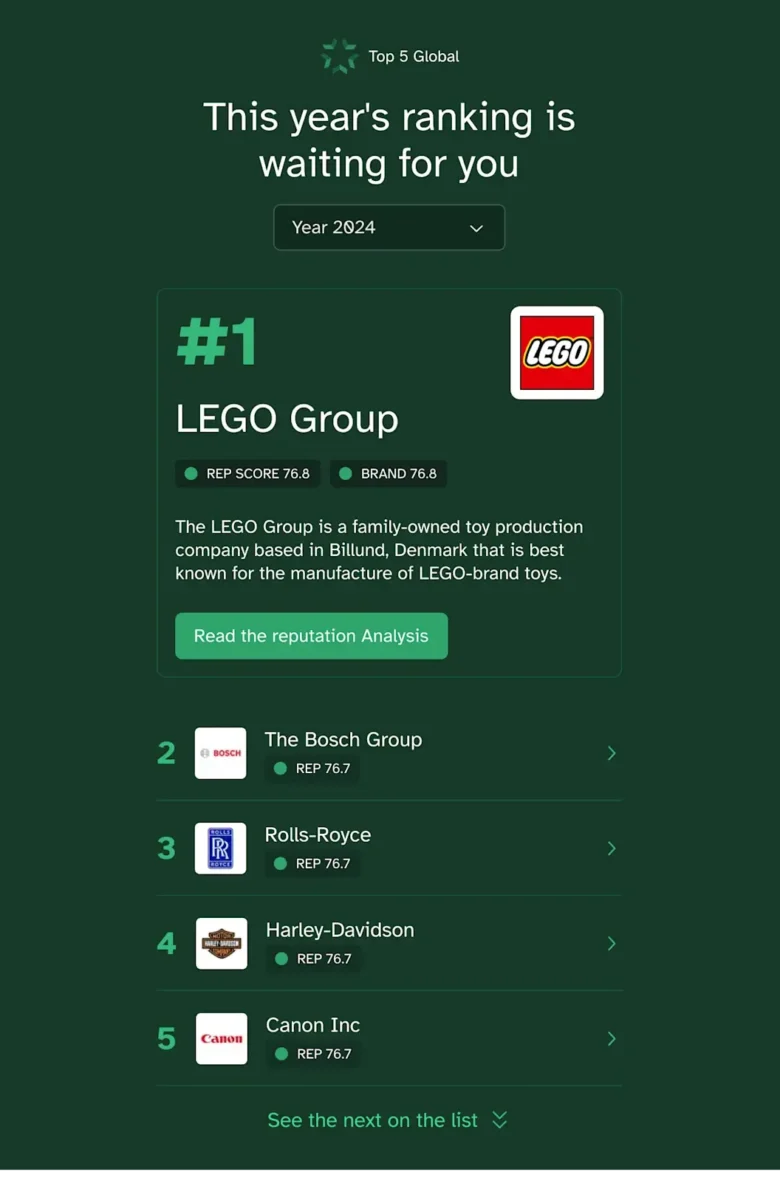This screenshot has height=1200, width=780.
Task: Open the Rolls-Royce ranking row
Action: (388, 848)
